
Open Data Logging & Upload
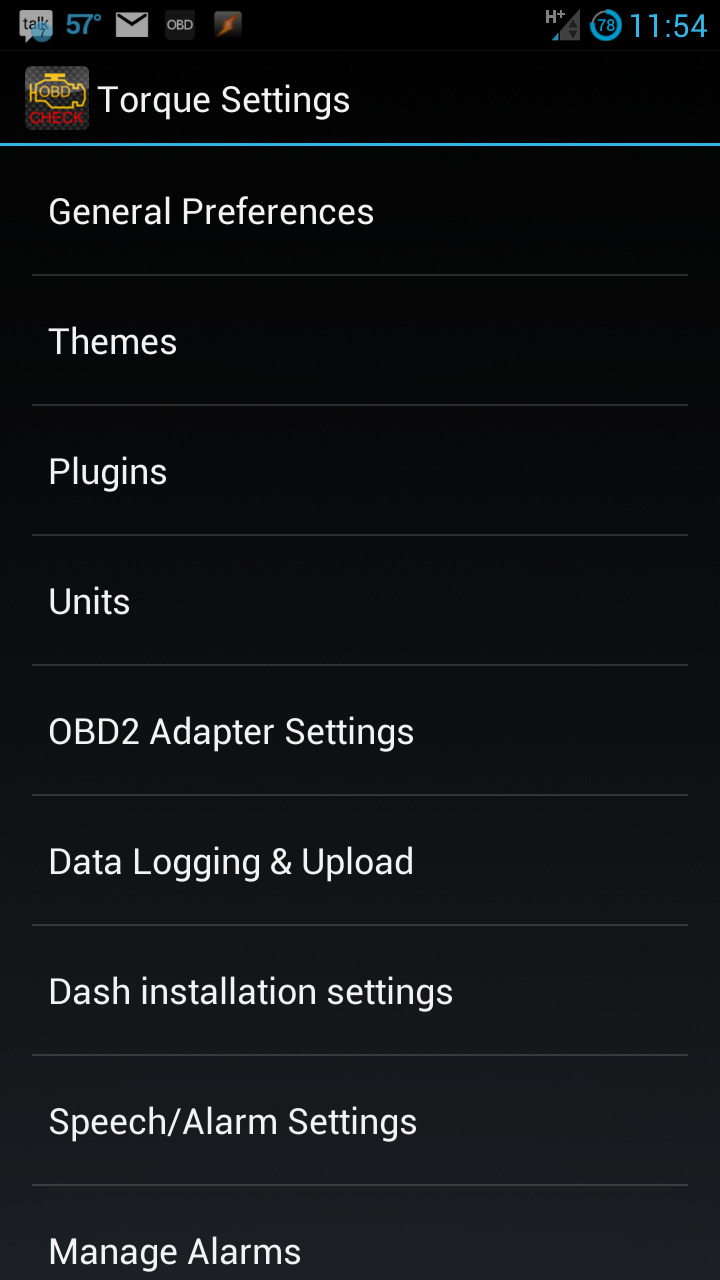360,861
